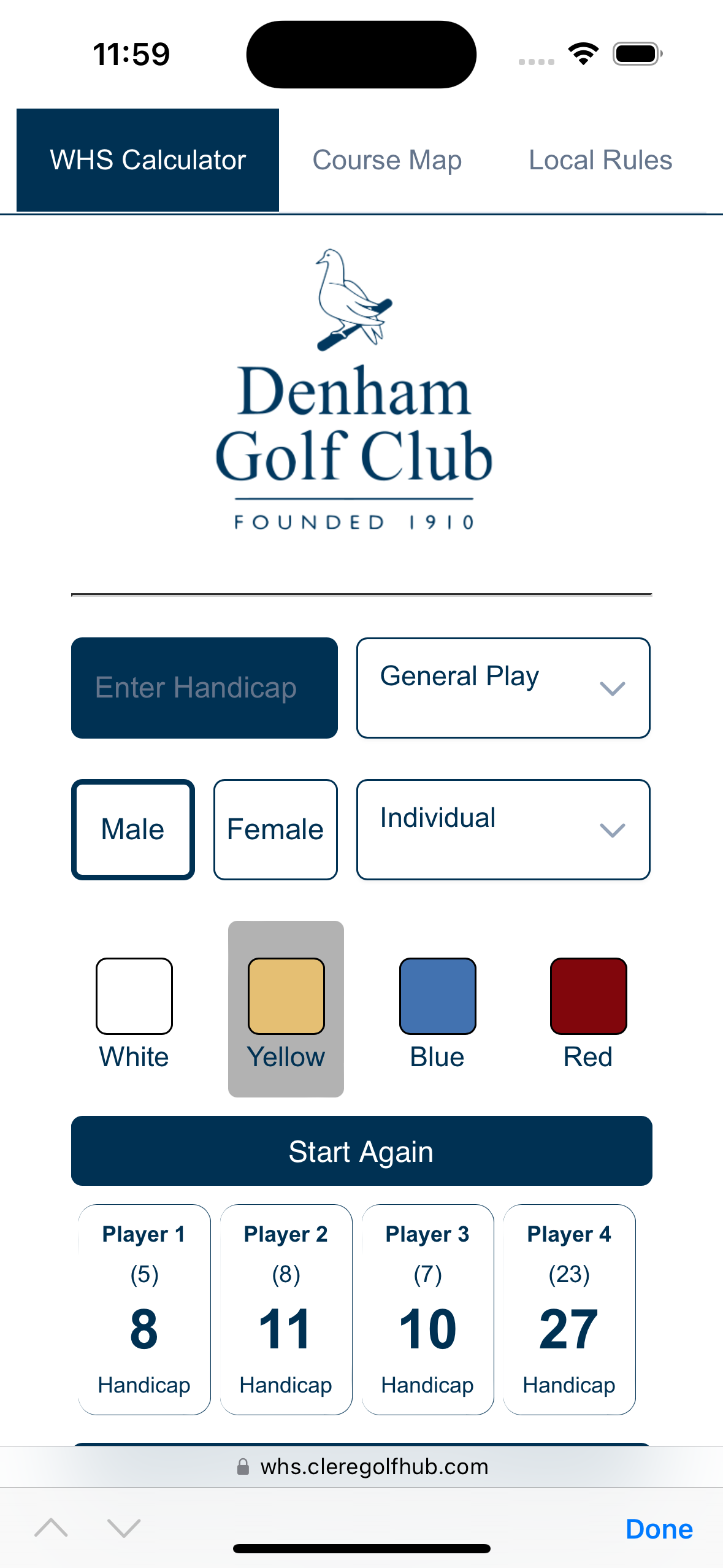The image size is (723, 1568).
Task: Open the Individual format dropdown
Action: click(x=503, y=829)
